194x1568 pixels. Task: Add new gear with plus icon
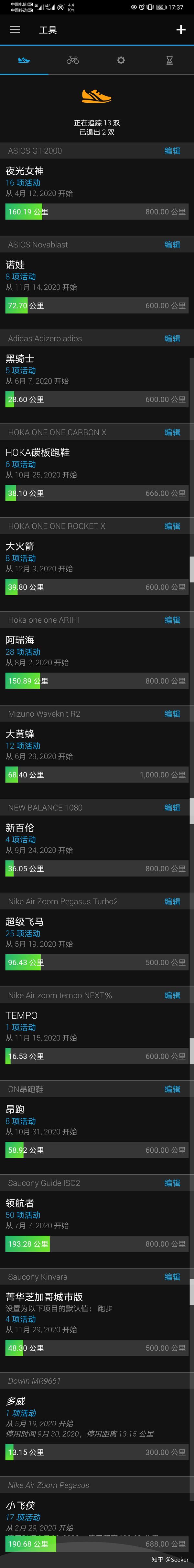180,30
